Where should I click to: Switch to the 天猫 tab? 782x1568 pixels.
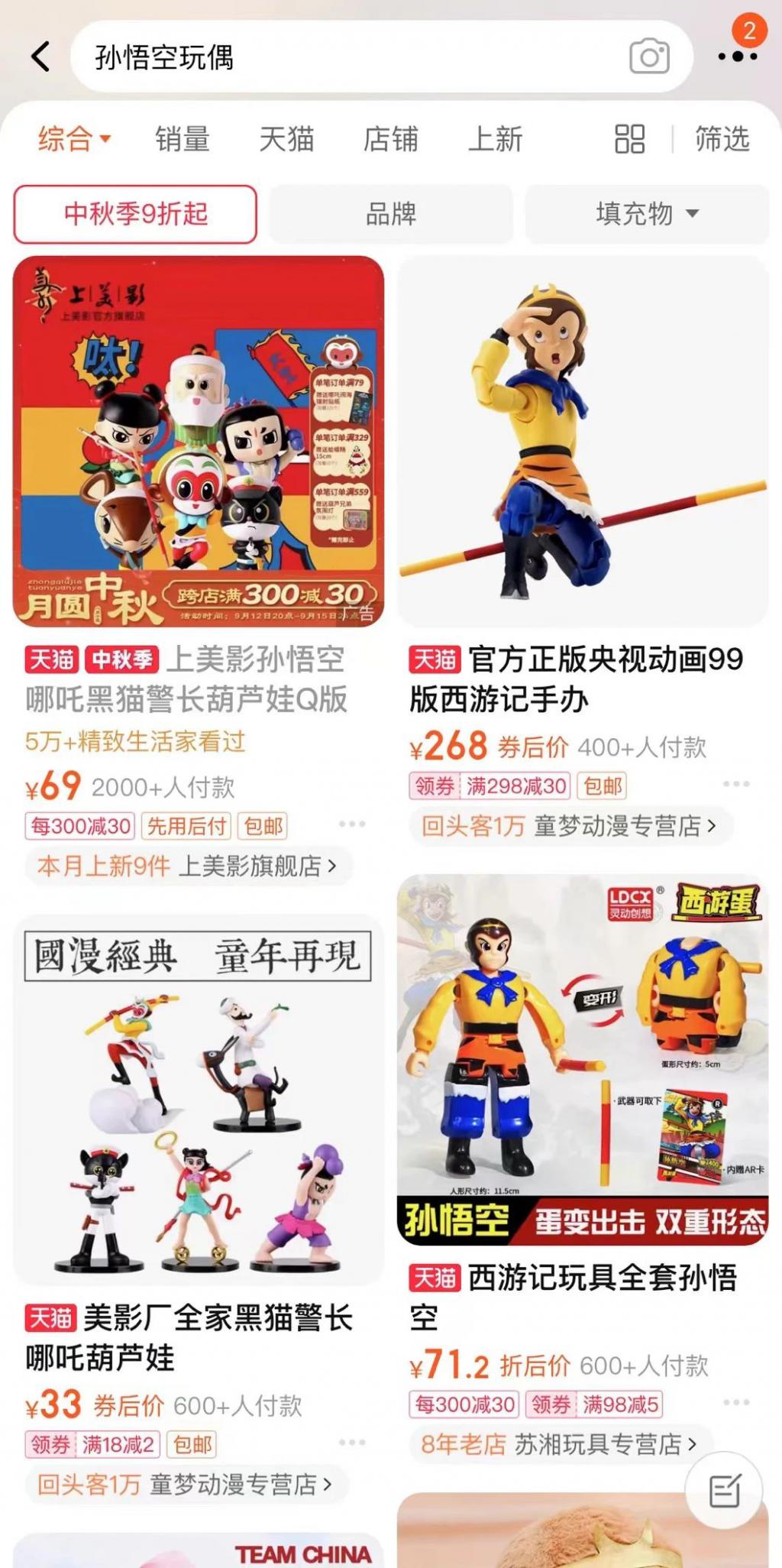point(286,139)
